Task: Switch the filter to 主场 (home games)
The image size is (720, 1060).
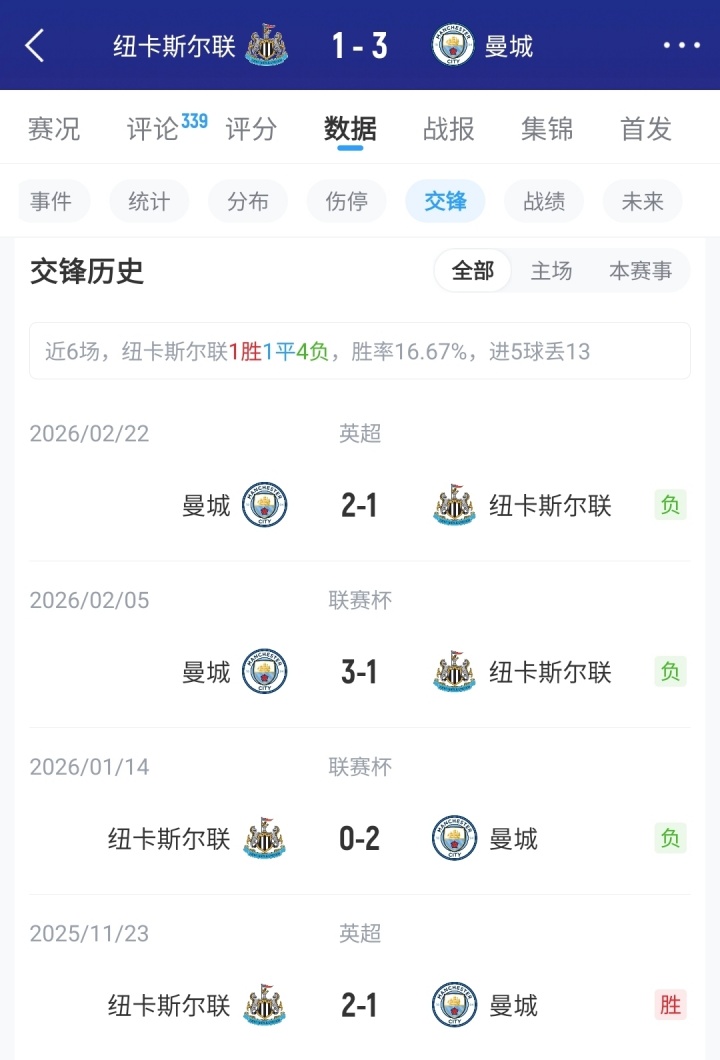Action: (x=554, y=271)
